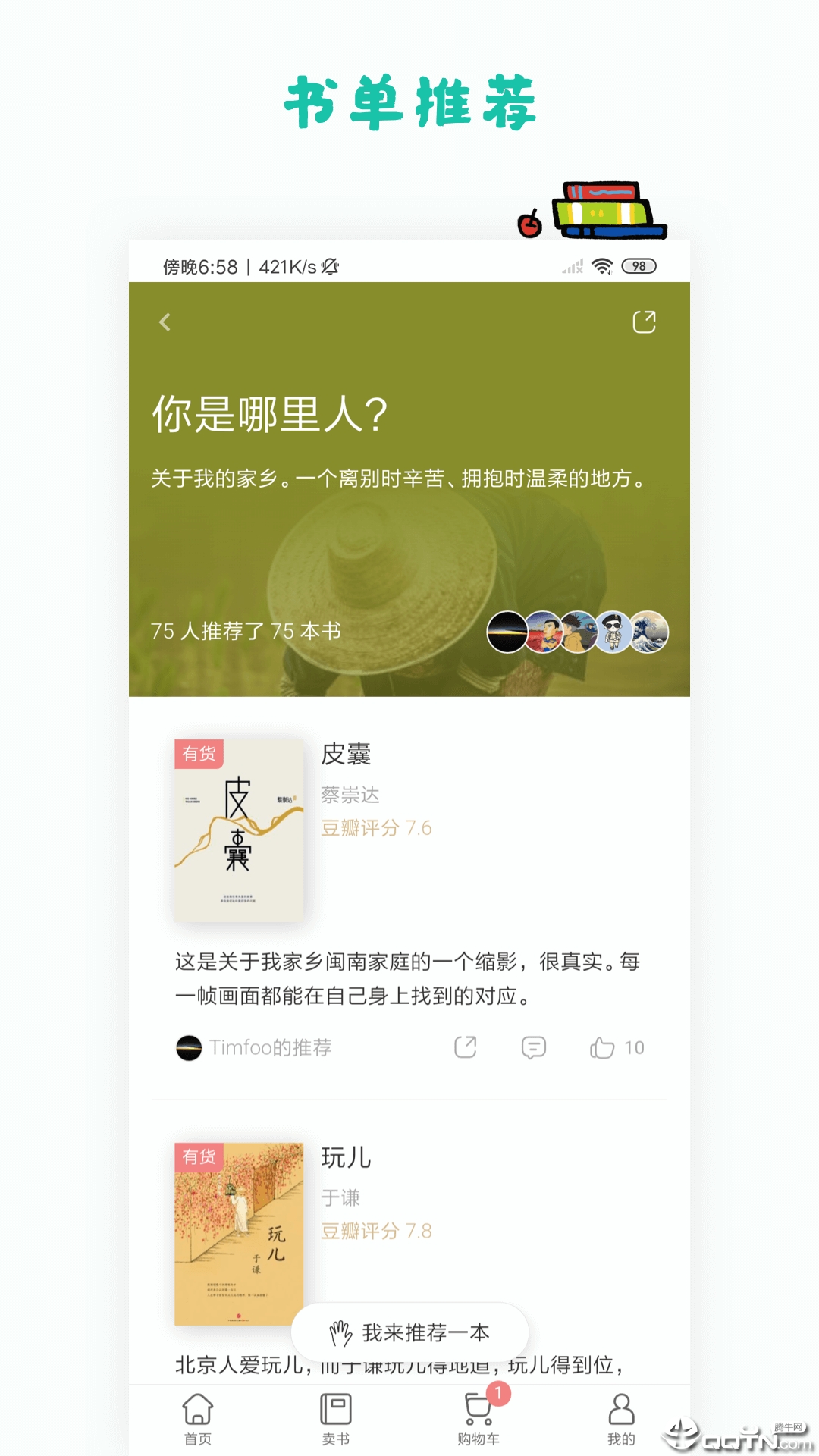This screenshot has height=1456, width=819.
Task: Tap the vibrate mode icon in status bar
Action: coord(331,267)
